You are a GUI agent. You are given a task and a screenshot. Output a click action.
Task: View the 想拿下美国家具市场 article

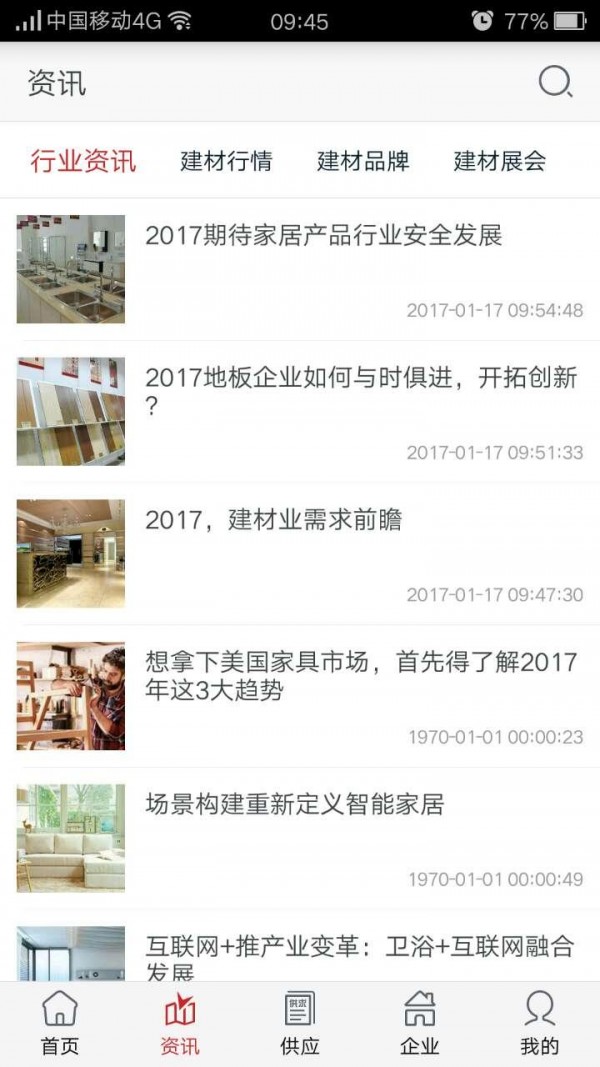tap(360, 675)
